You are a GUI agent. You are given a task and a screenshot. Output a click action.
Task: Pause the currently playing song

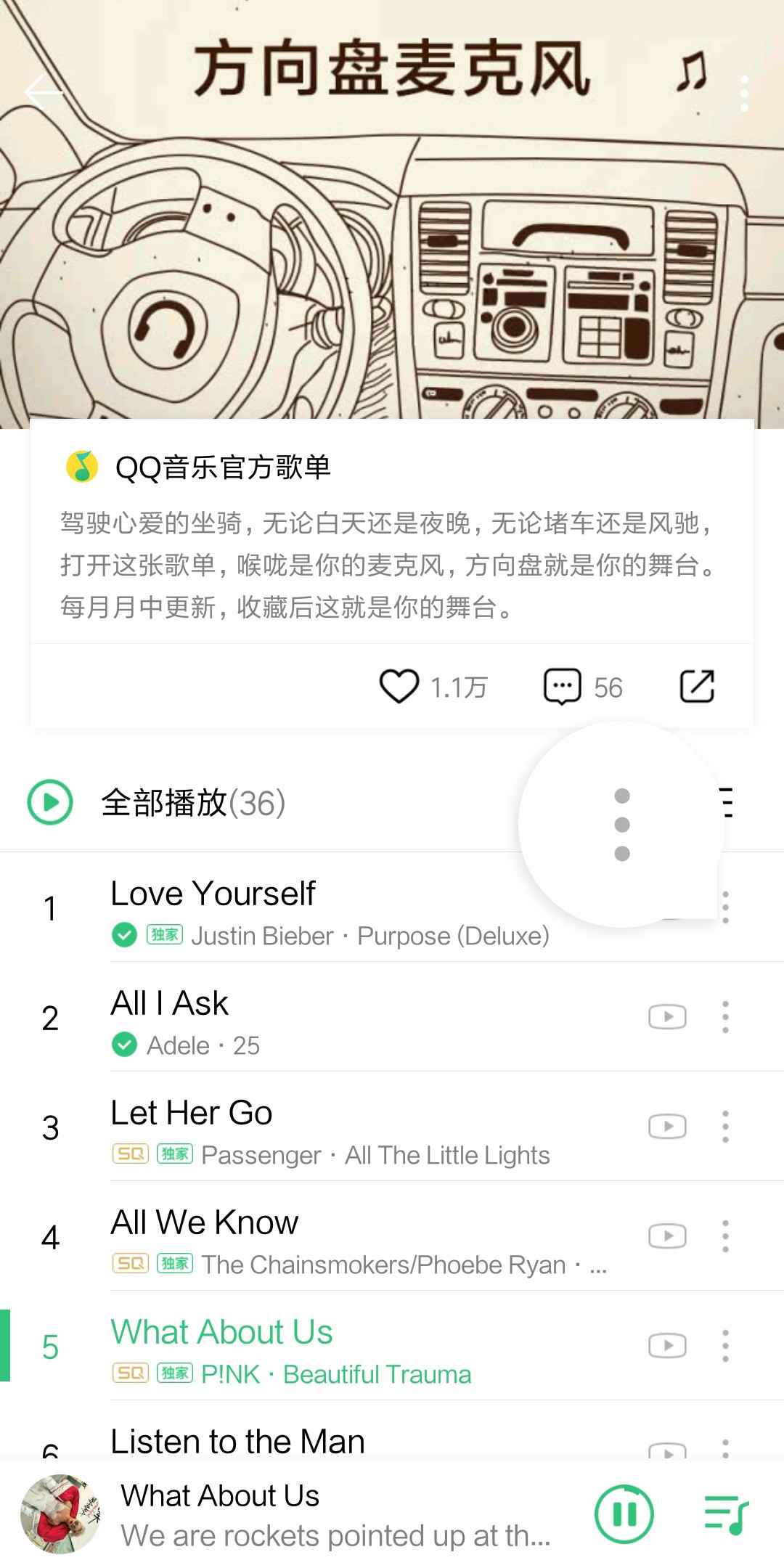click(624, 1514)
